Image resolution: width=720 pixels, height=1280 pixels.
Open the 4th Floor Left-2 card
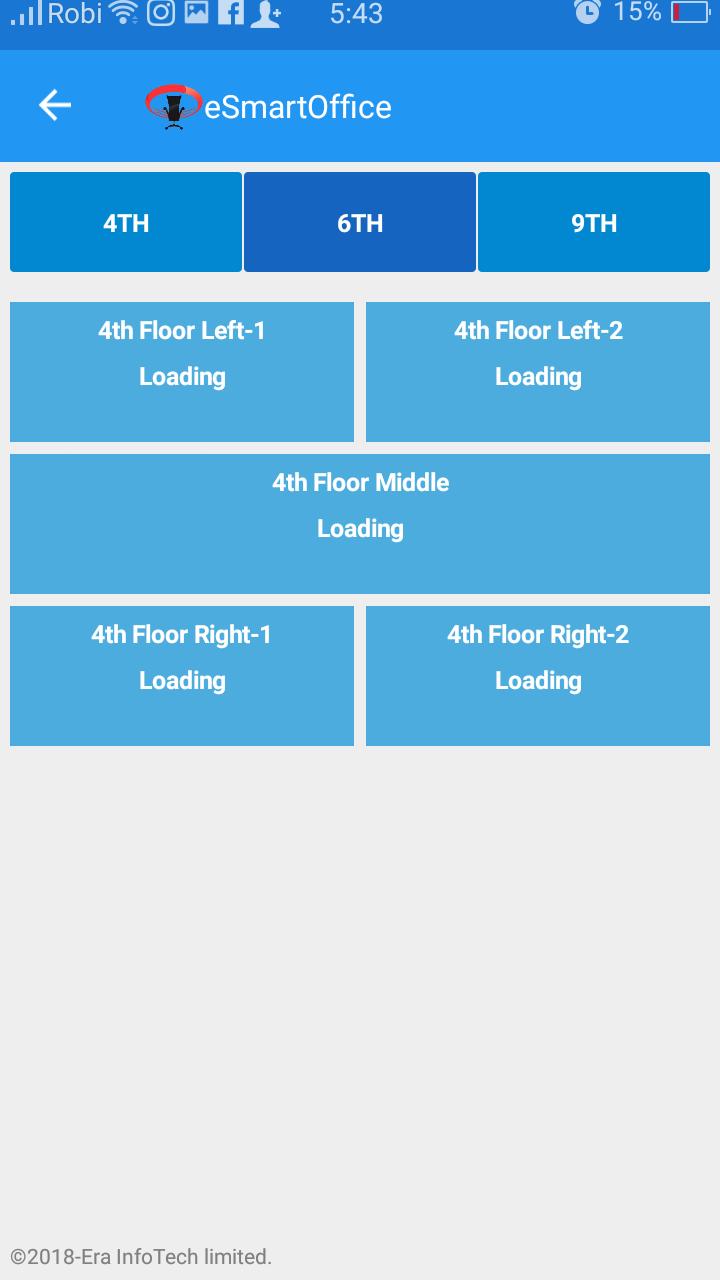538,372
